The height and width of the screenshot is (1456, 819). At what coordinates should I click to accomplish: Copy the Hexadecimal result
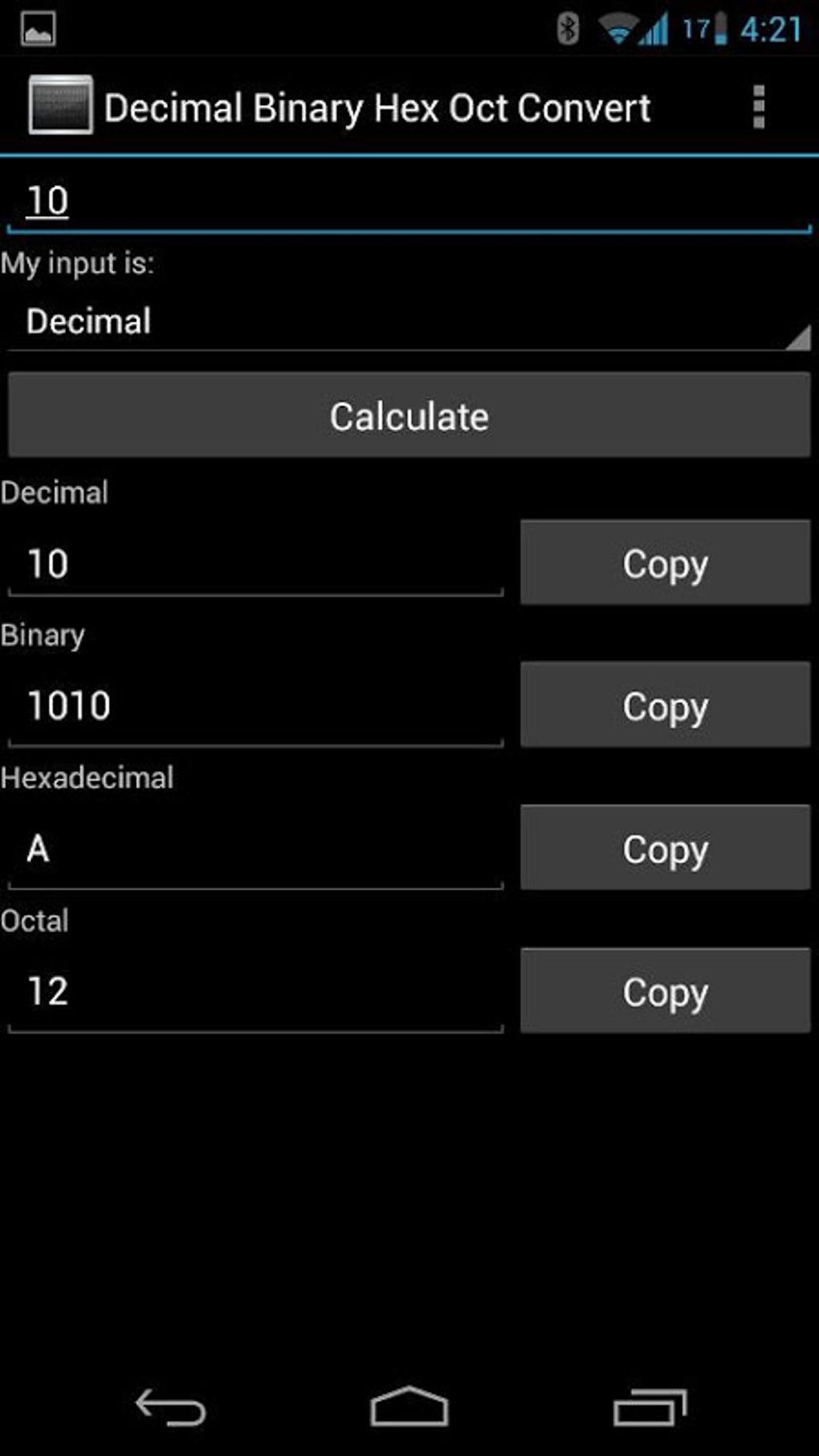(x=665, y=848)
